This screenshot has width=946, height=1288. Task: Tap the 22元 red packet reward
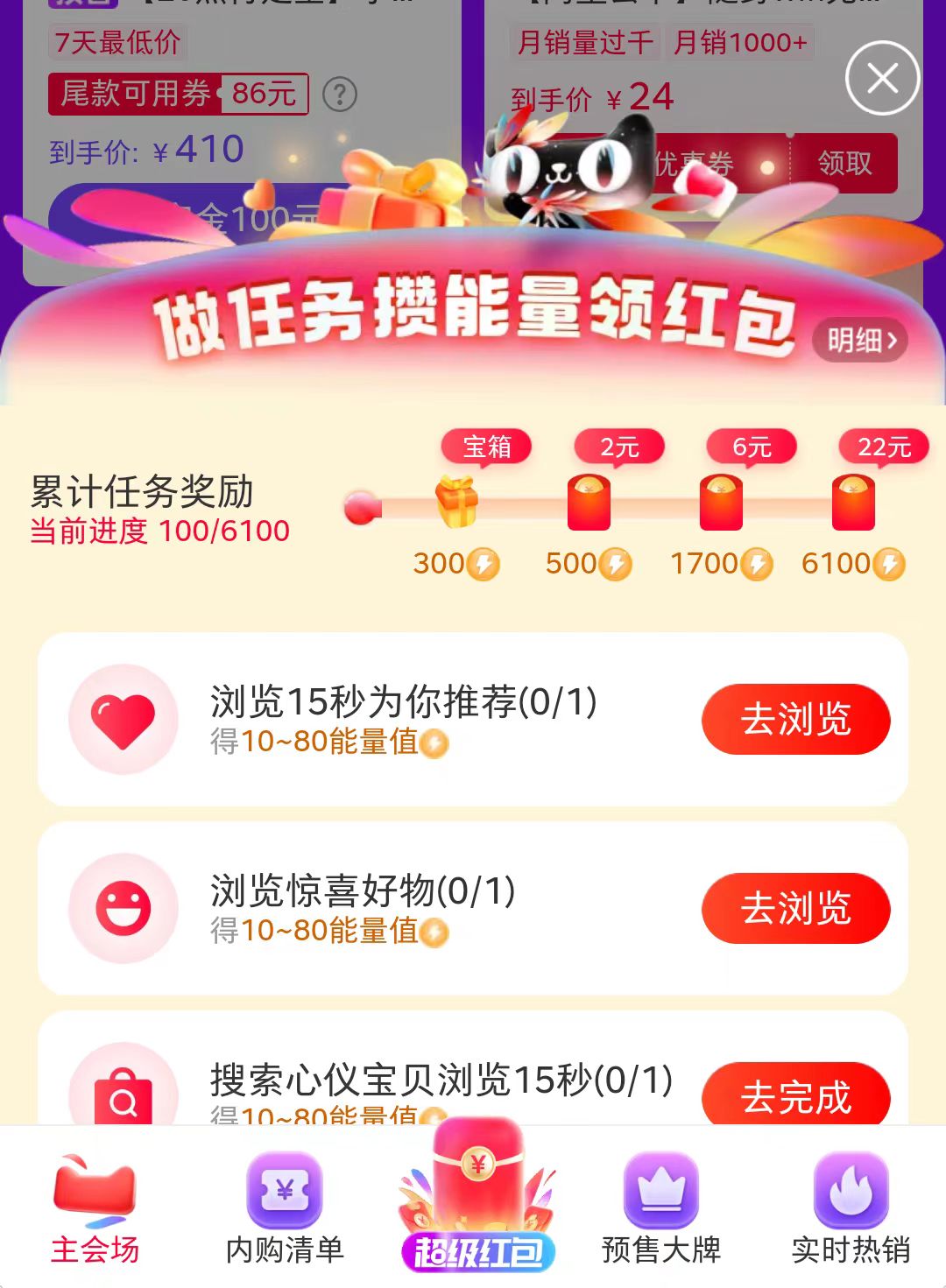click(885, 446)
